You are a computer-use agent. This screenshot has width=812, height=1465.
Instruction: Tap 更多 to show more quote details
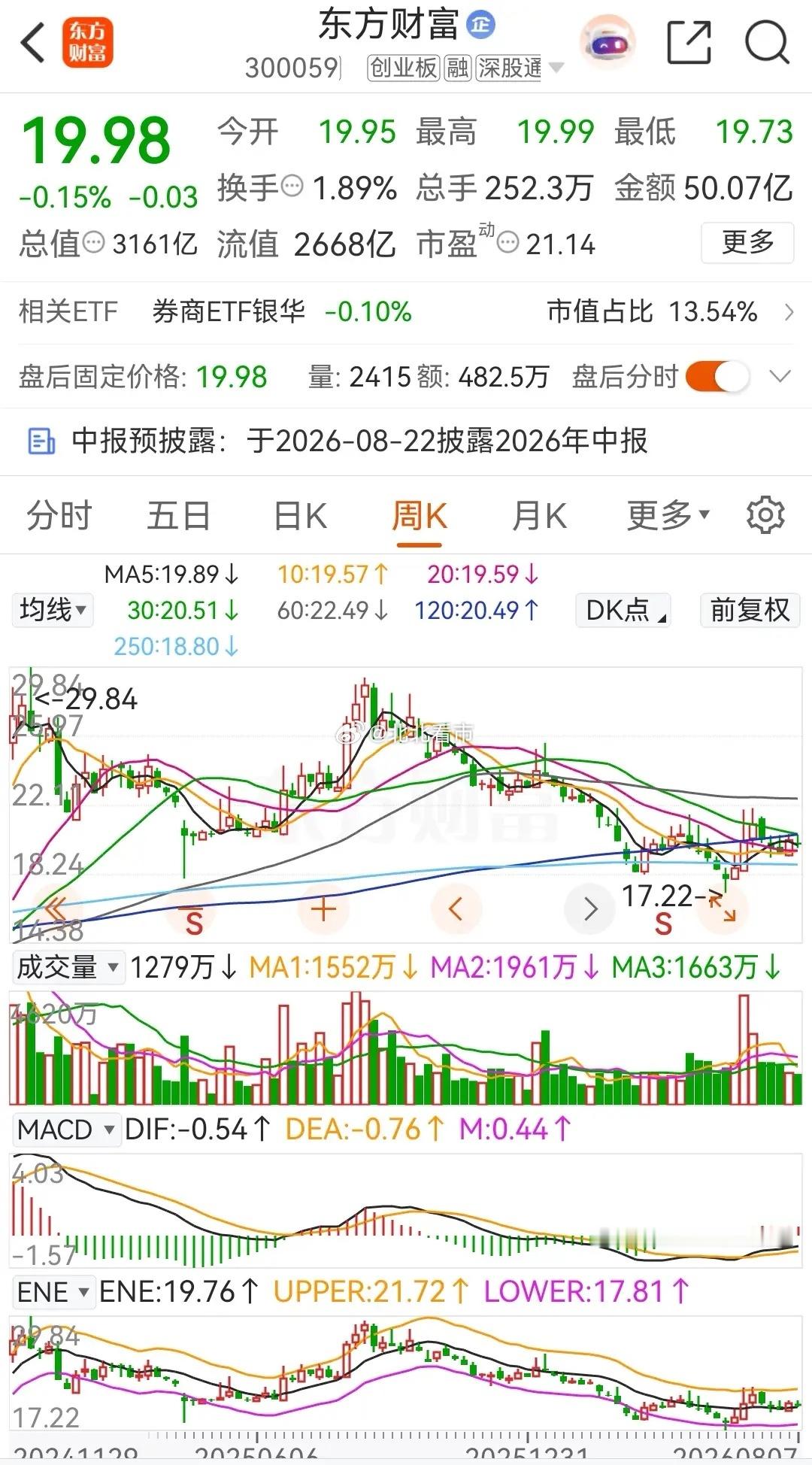tap(747, 243)
